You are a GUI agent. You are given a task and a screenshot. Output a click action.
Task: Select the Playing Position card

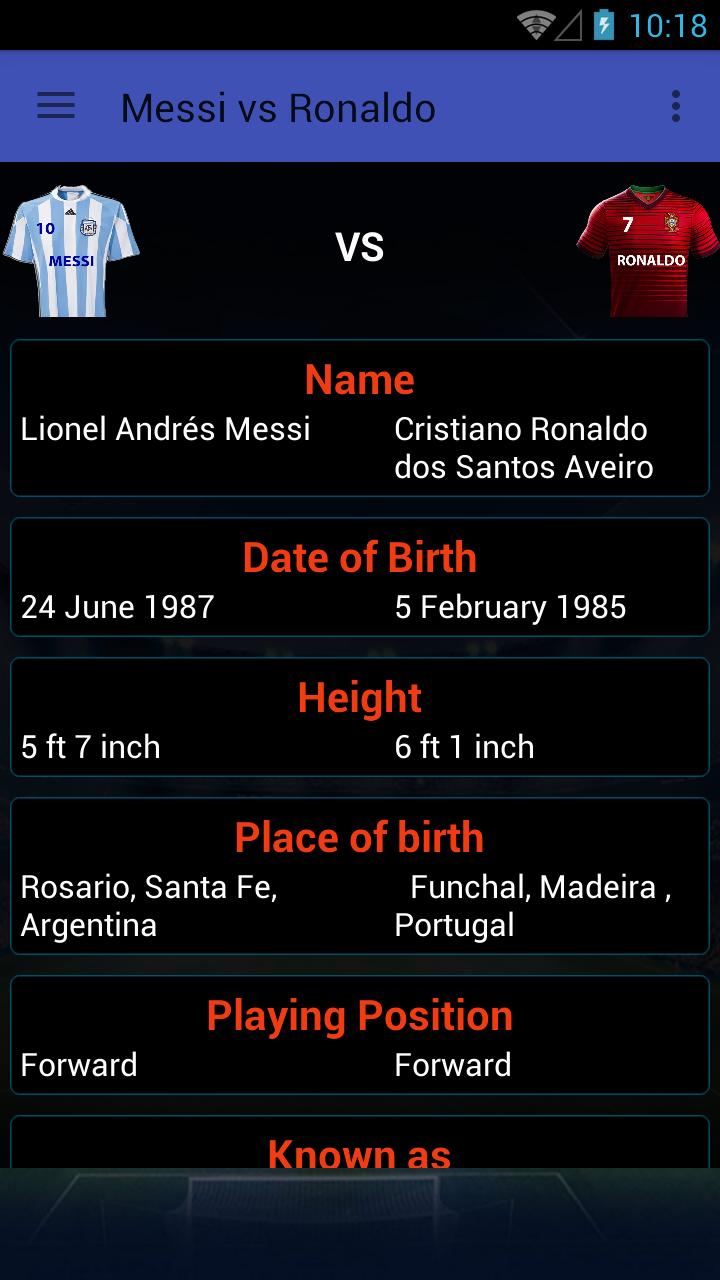(x=360, y=1036)
